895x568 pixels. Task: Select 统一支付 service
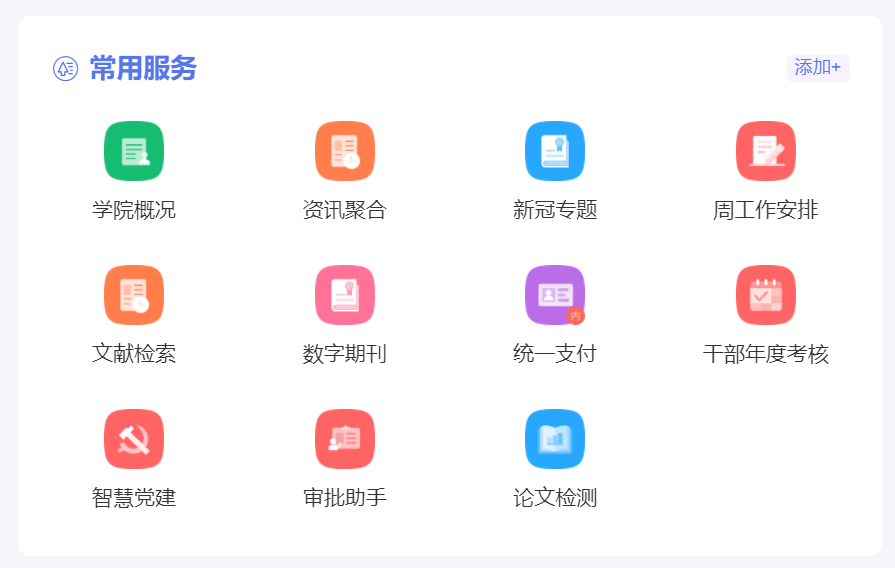555,296
